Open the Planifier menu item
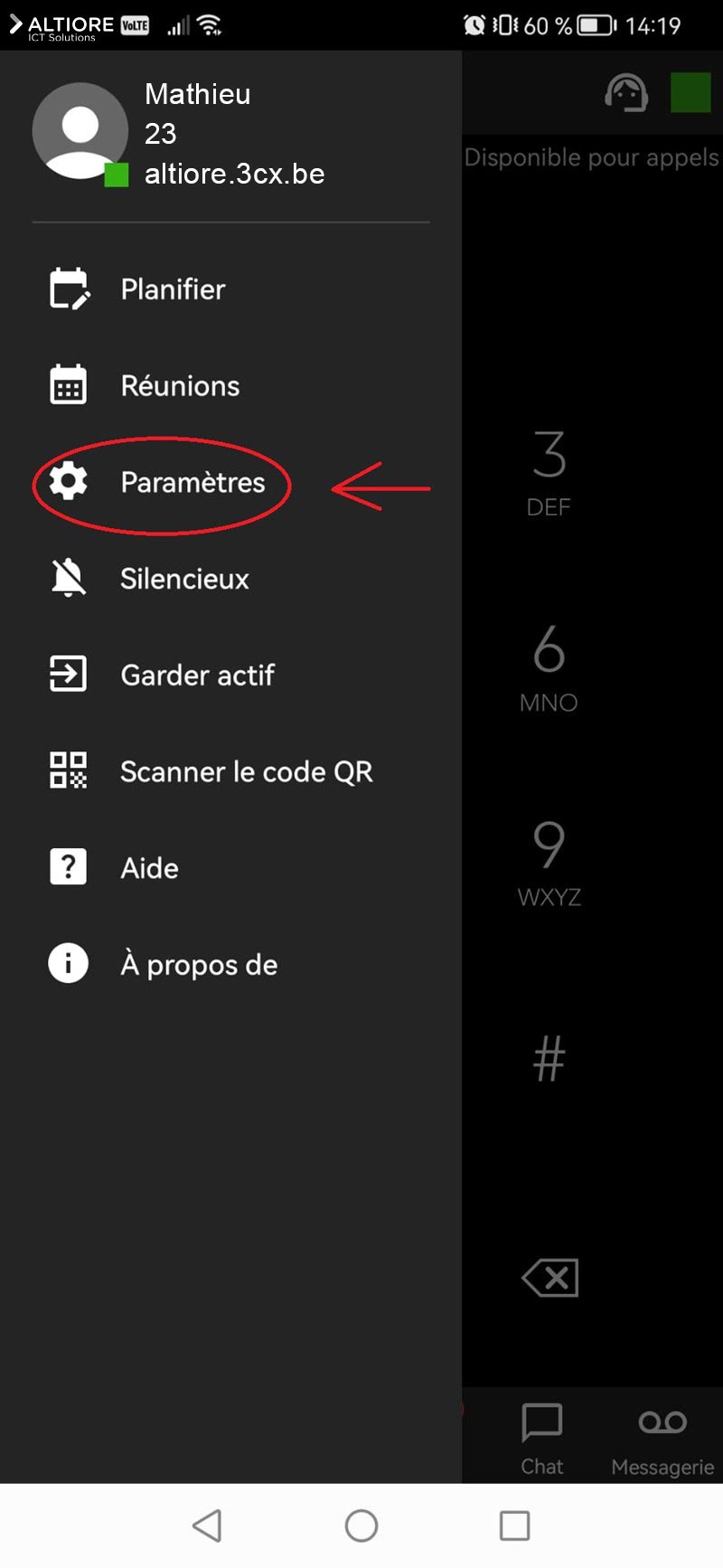Viewport: 723px width, 1568px height. 173,289
